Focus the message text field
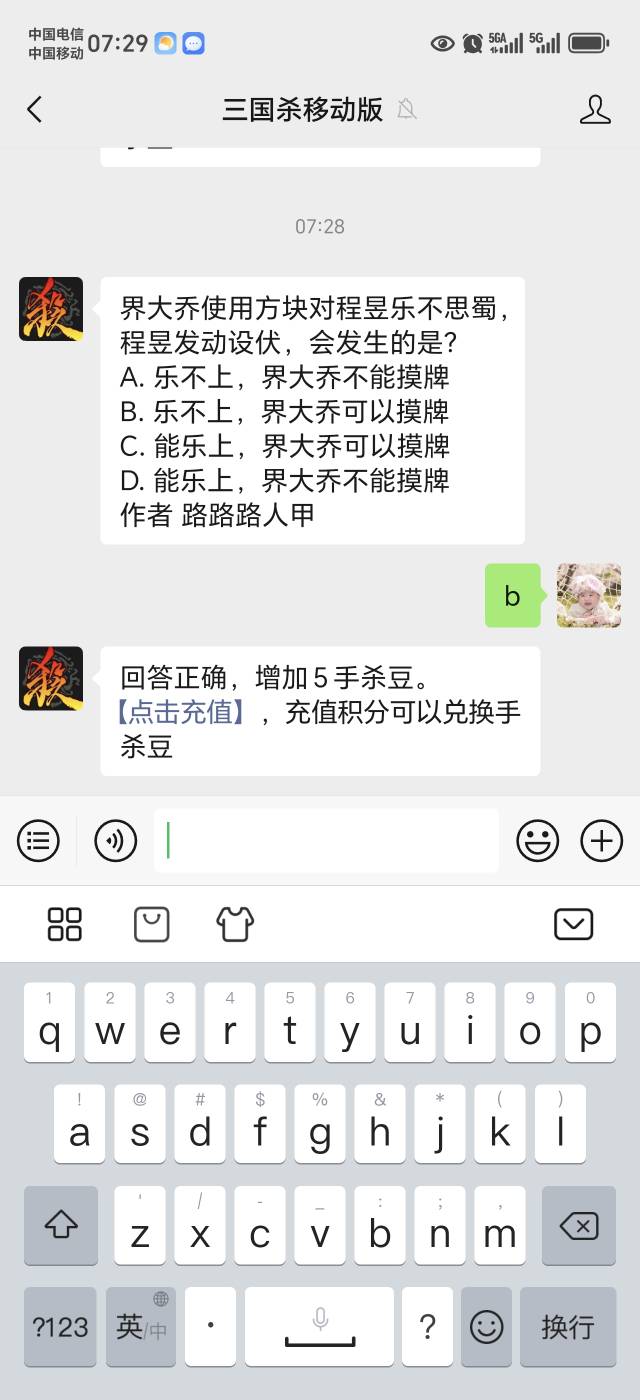Image resolution: width=640 pixels, height=1400 pixels. (326, 841)
